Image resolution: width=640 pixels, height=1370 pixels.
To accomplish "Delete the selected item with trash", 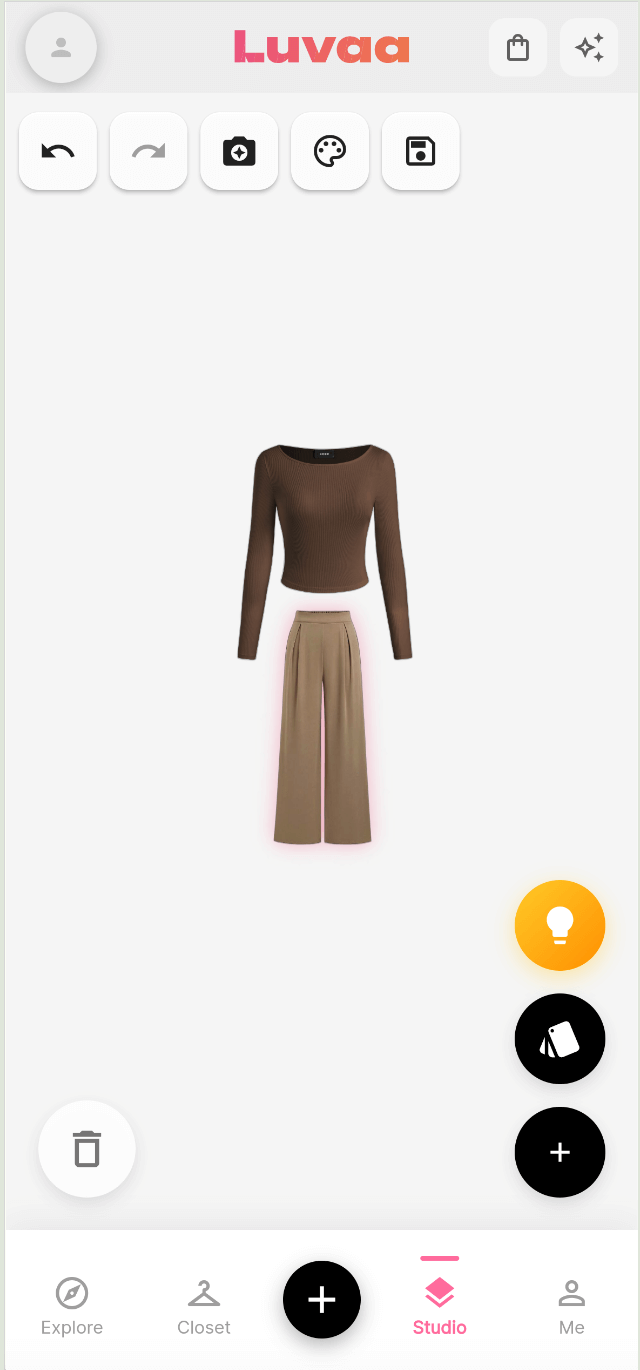I will pos(87,1149).
